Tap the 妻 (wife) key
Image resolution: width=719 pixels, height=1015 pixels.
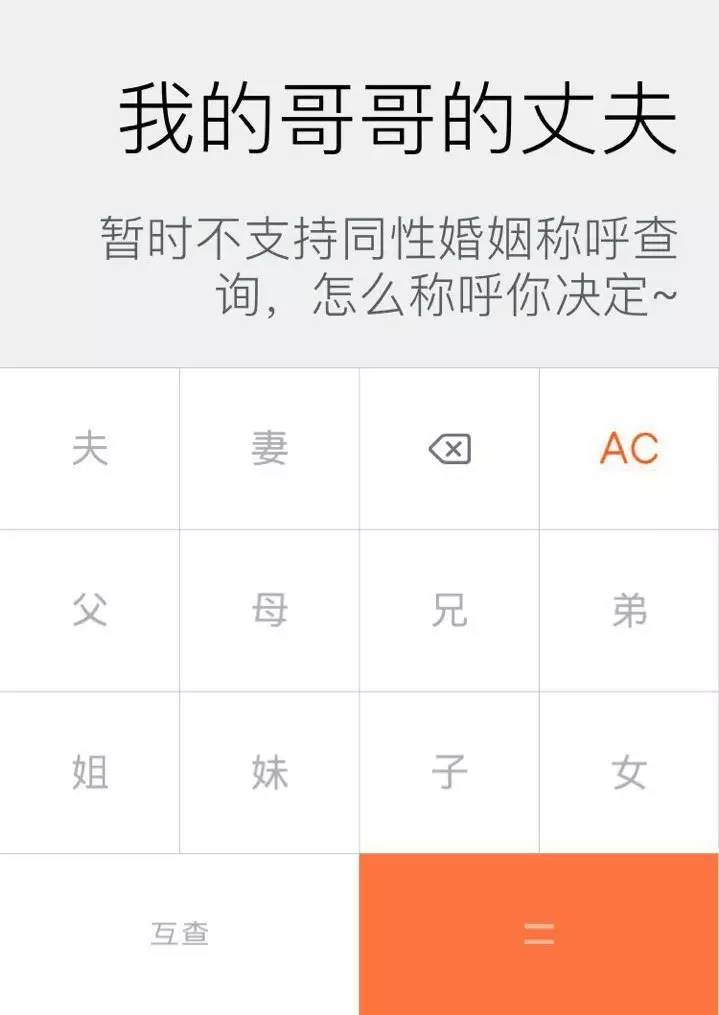tap(270, 449)
